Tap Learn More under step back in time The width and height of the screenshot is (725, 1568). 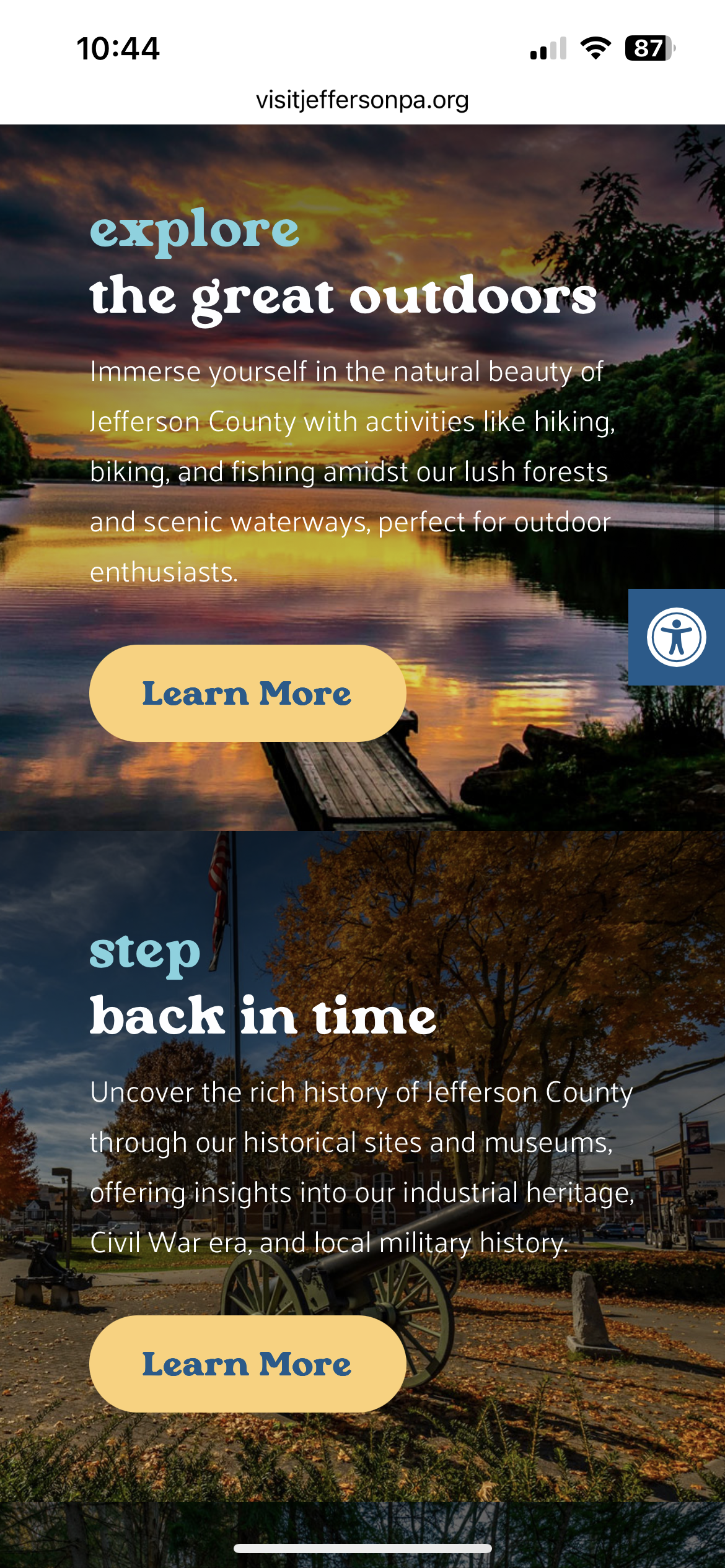click(x=247, y=1364)
